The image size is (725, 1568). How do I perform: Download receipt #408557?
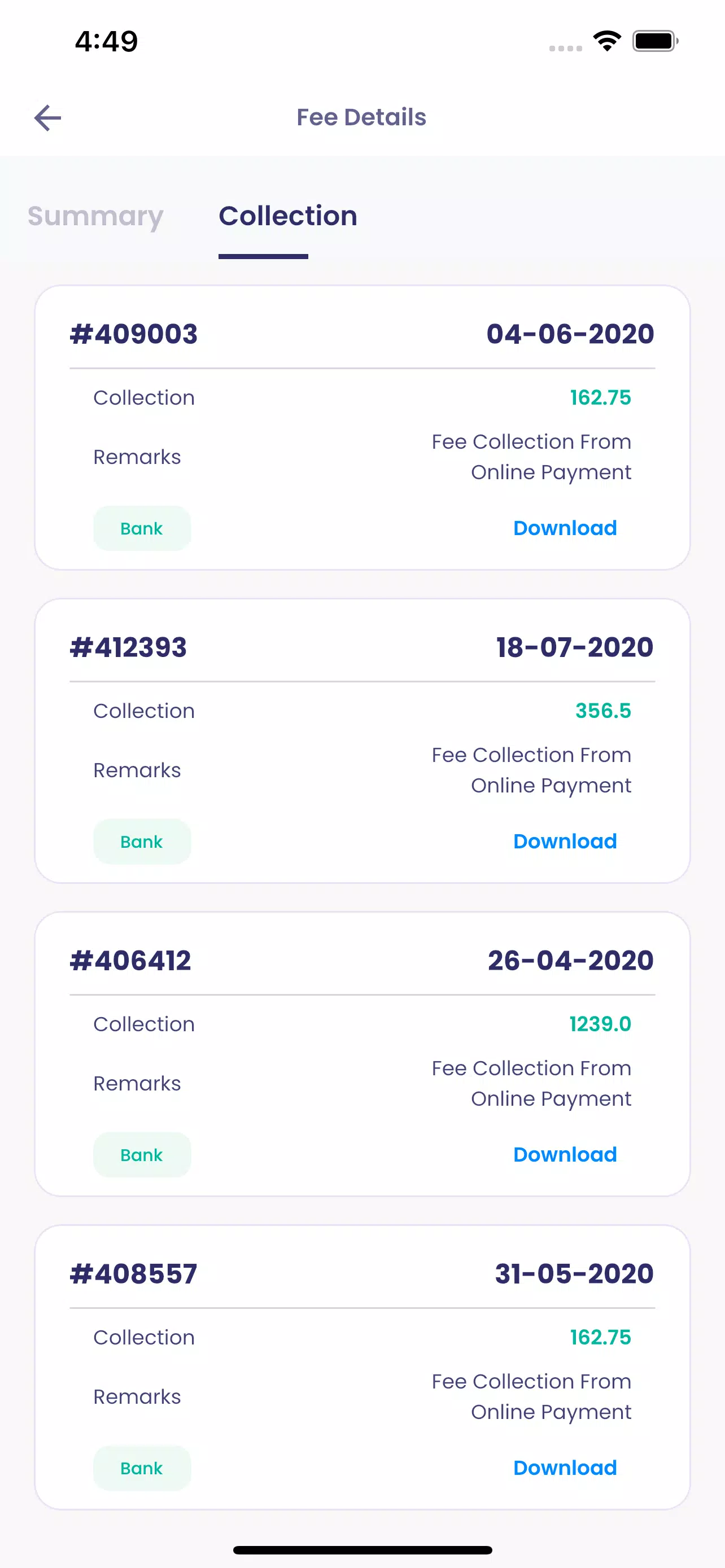click(564, 1468)
